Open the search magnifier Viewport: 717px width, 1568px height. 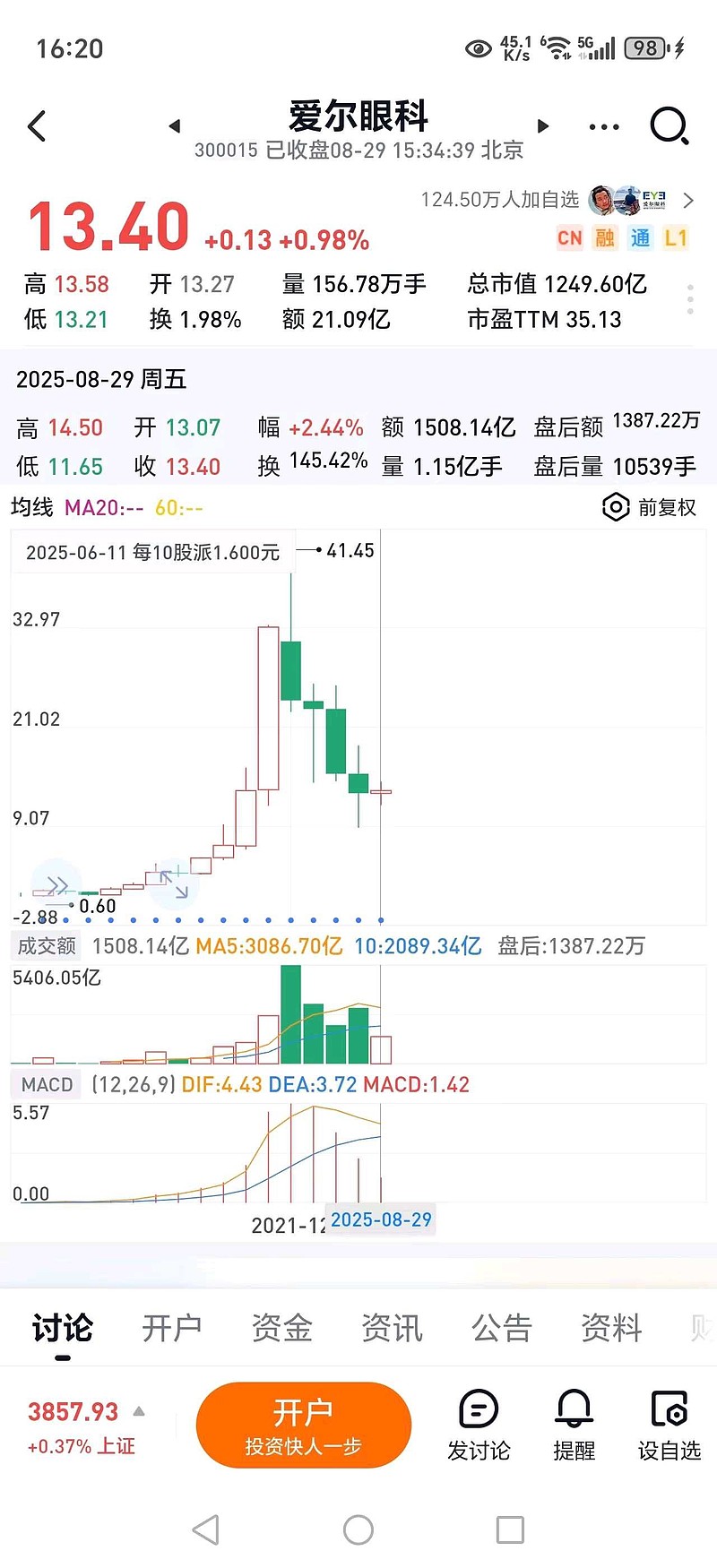[x=669, y=126]
